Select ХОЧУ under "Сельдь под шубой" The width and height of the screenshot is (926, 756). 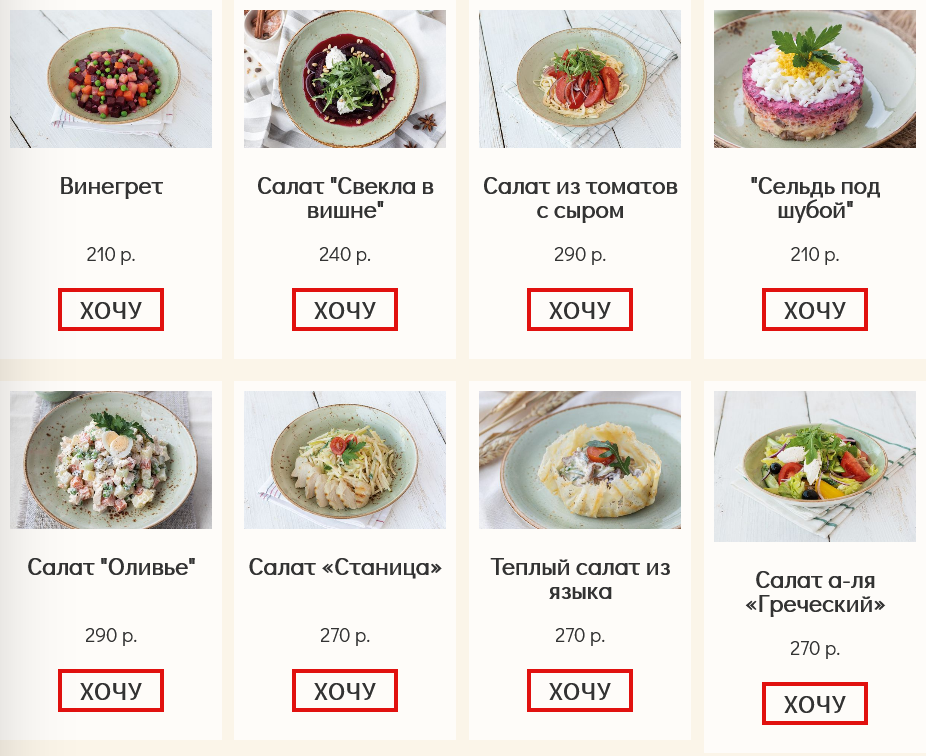tap(815, 310)
